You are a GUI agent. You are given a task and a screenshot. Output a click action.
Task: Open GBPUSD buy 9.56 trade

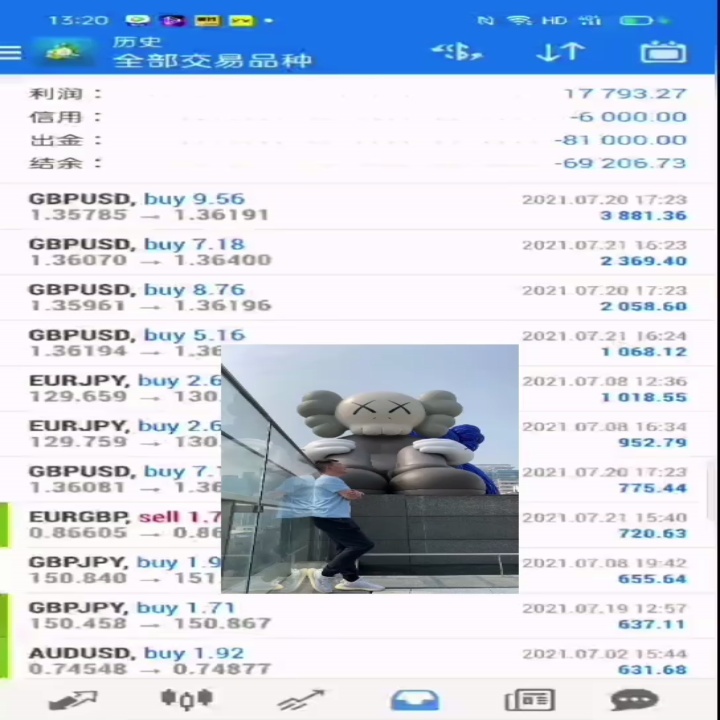(358, 207)
